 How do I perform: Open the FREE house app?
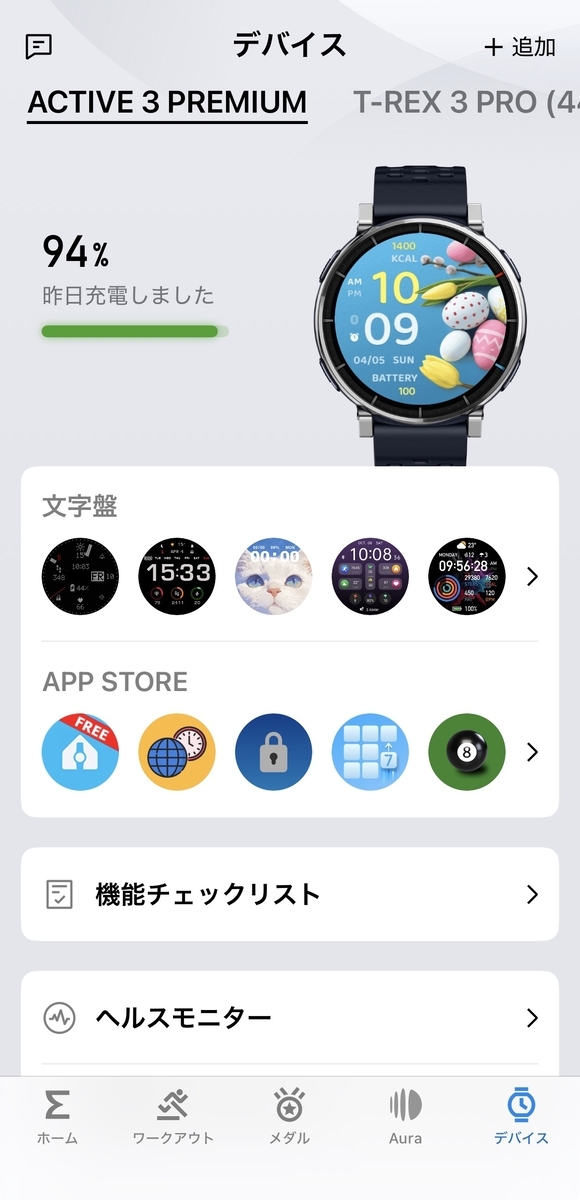(x=80, y=752)
